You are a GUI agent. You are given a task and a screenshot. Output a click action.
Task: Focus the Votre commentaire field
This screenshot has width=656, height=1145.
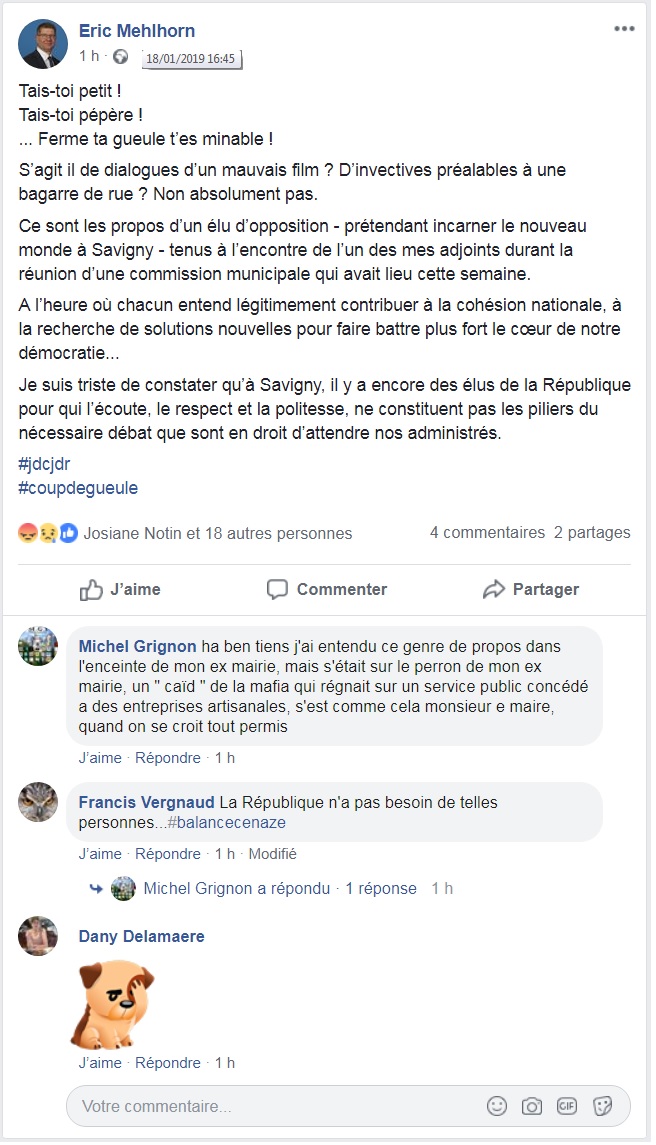[x=270, y=1106]
